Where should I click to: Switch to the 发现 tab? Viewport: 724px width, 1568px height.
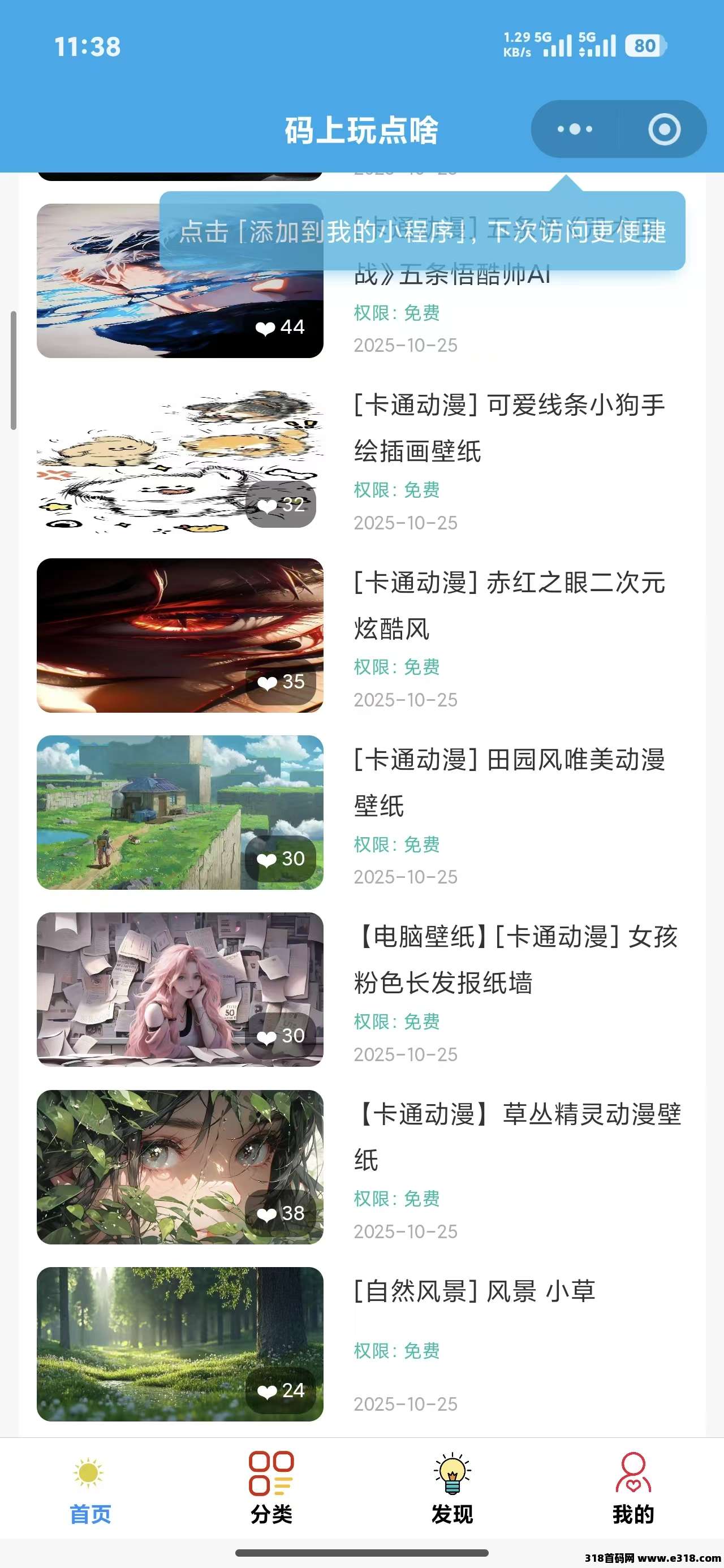[x=452, y=1489]
